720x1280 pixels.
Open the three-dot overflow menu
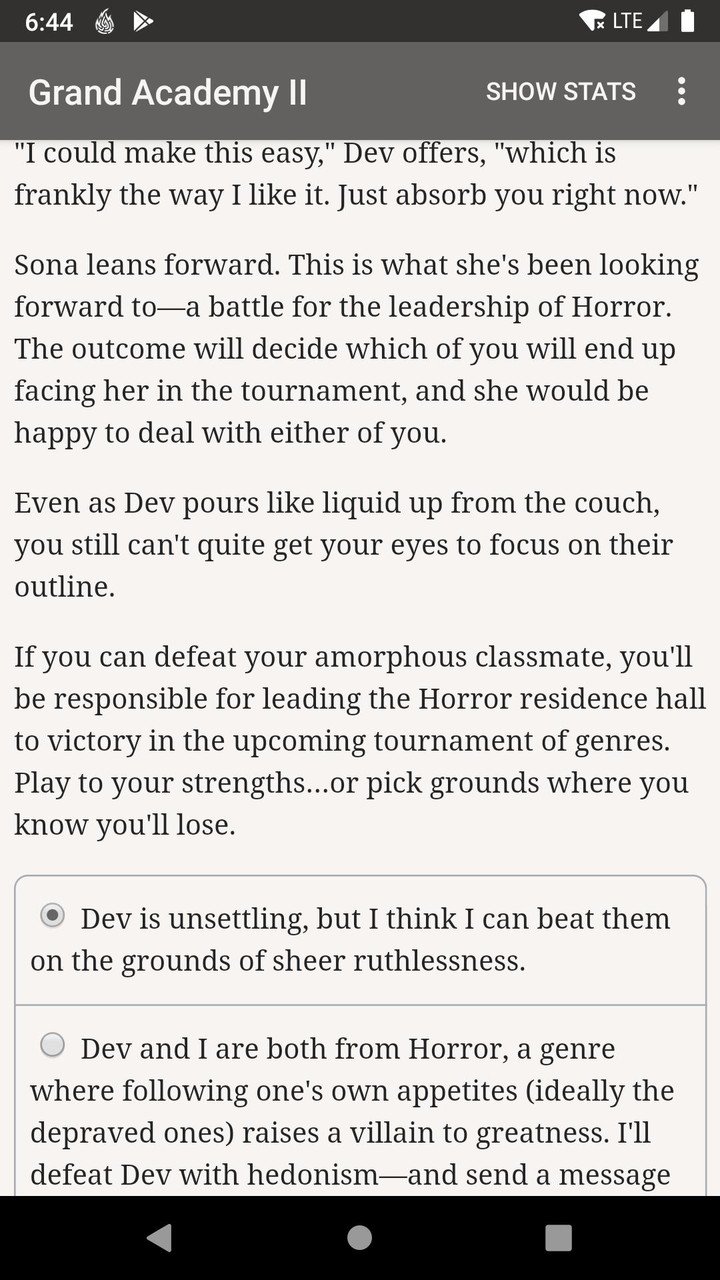pyautogui.click(x=681, y=91)
